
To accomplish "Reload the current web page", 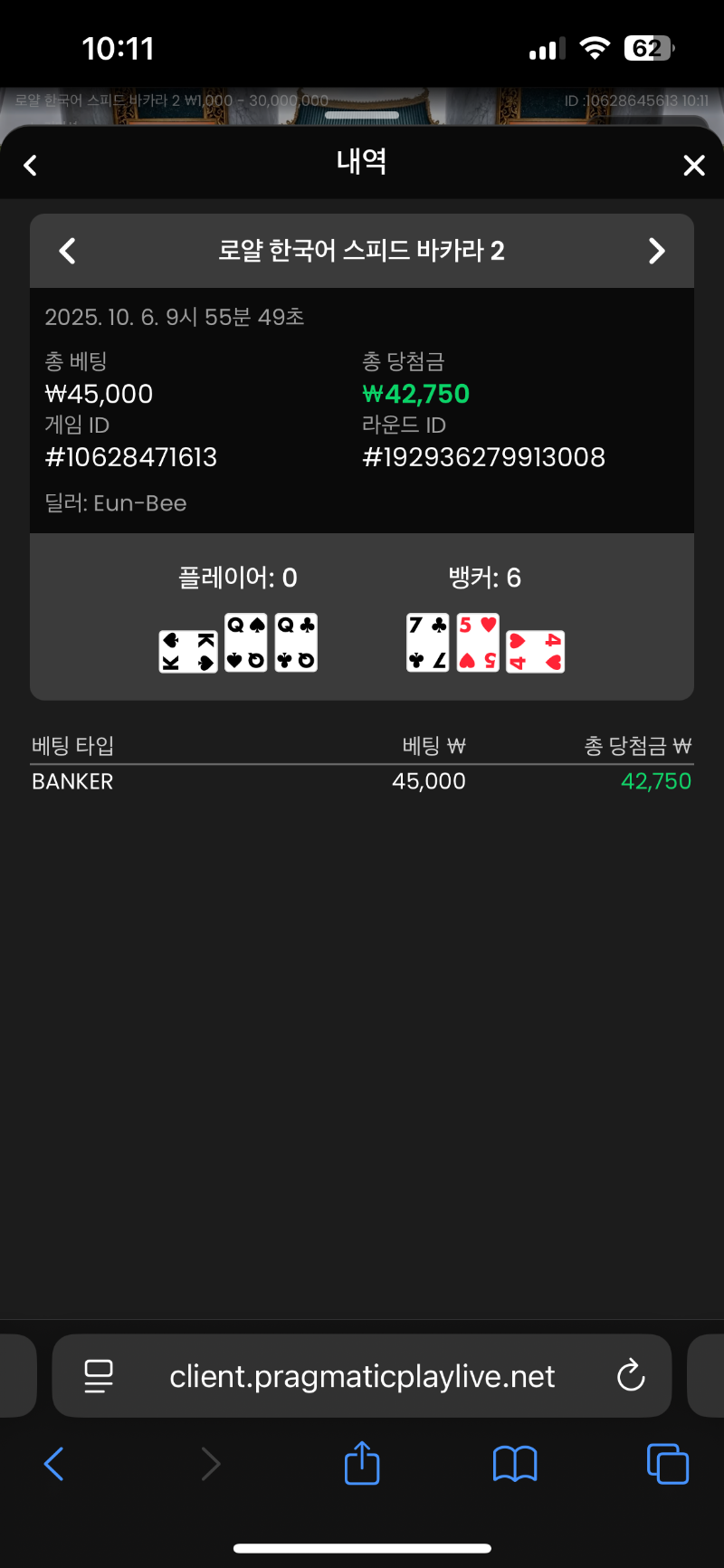I will pyautogui.click(x=631, y=1376).
